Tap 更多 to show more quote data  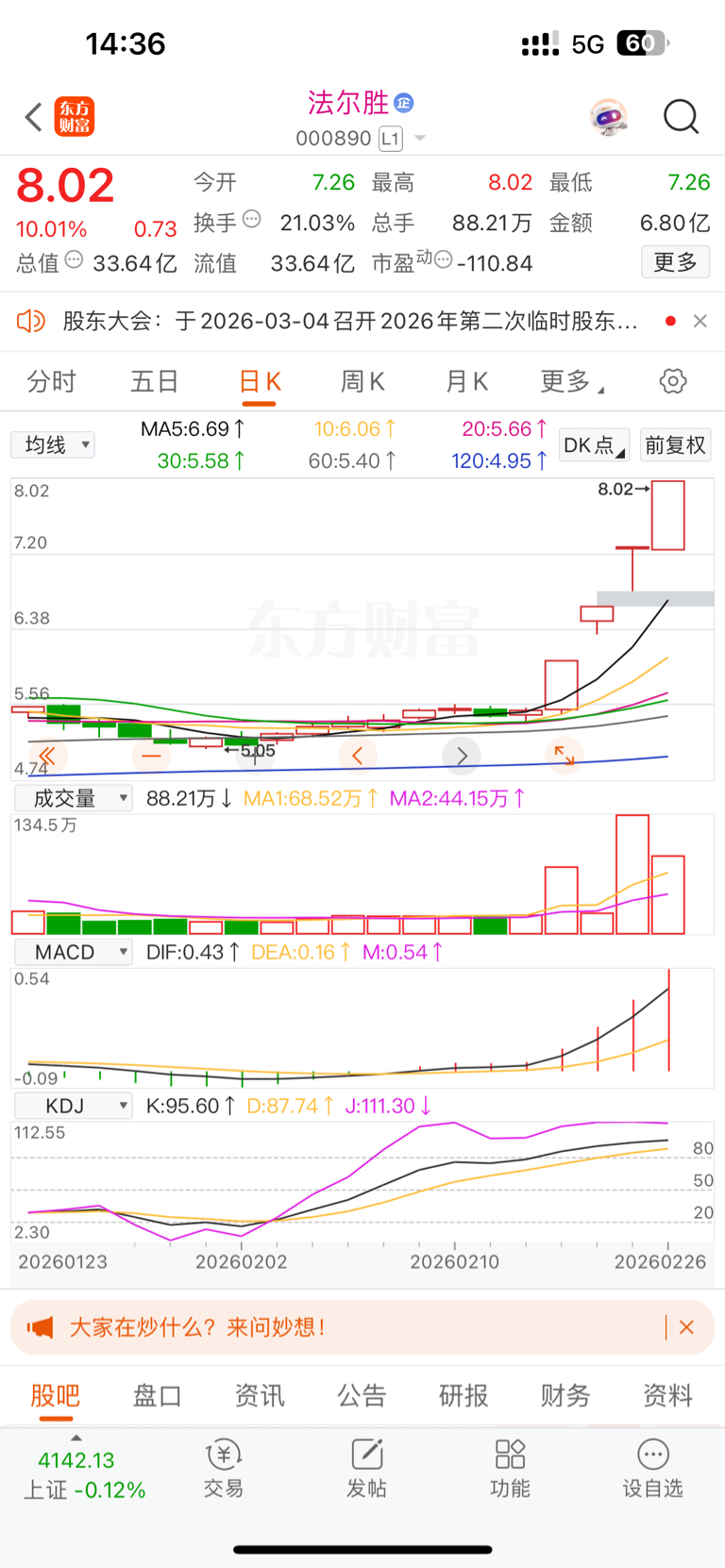[x=675, y=262]
